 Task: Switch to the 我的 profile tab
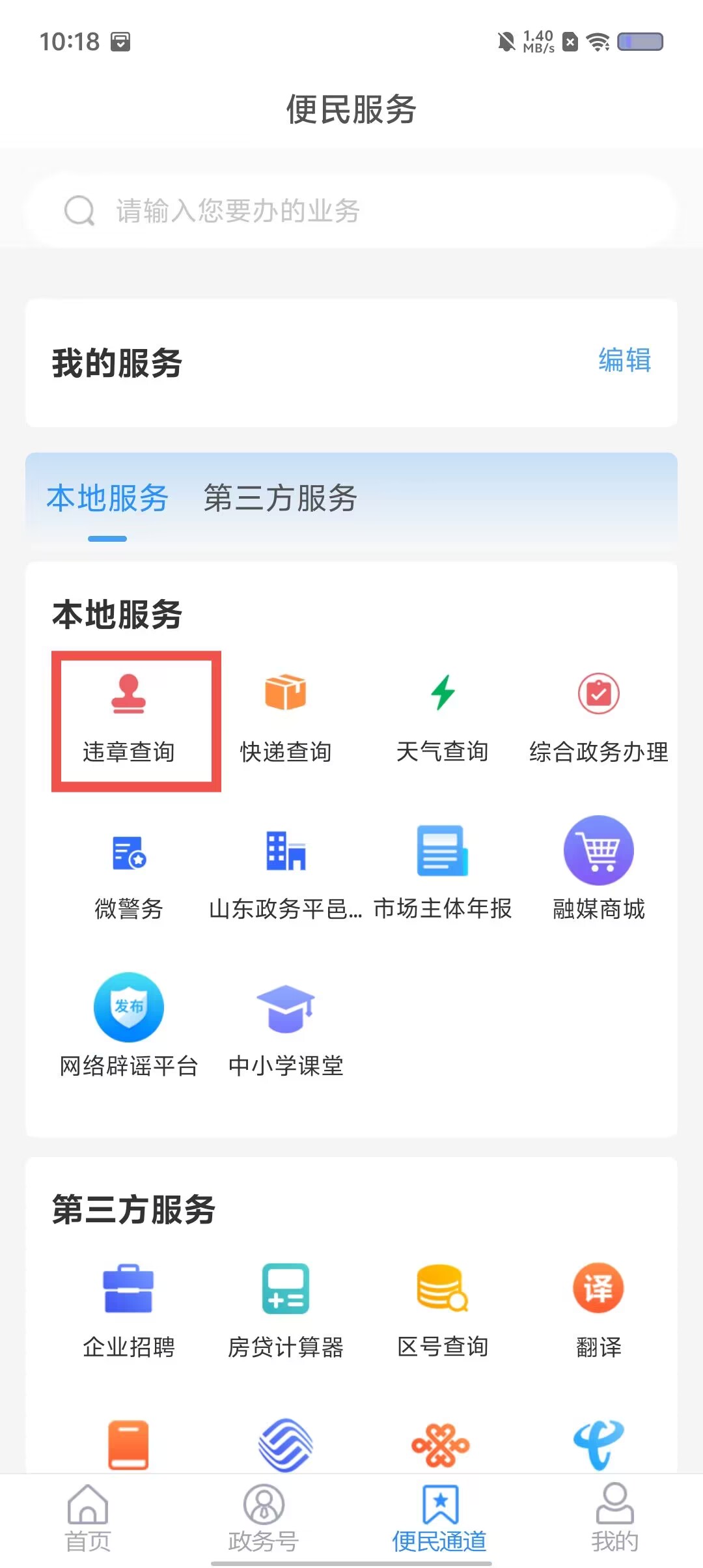[x=614, y=1519]
